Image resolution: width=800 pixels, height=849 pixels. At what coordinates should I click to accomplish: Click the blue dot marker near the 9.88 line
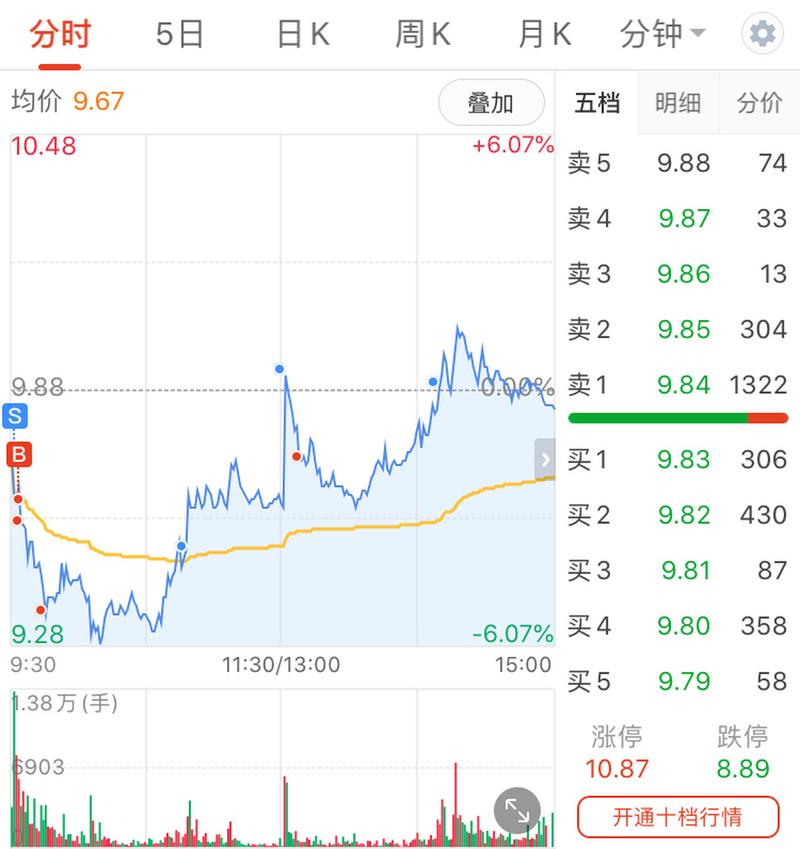[x=280, y=370]
